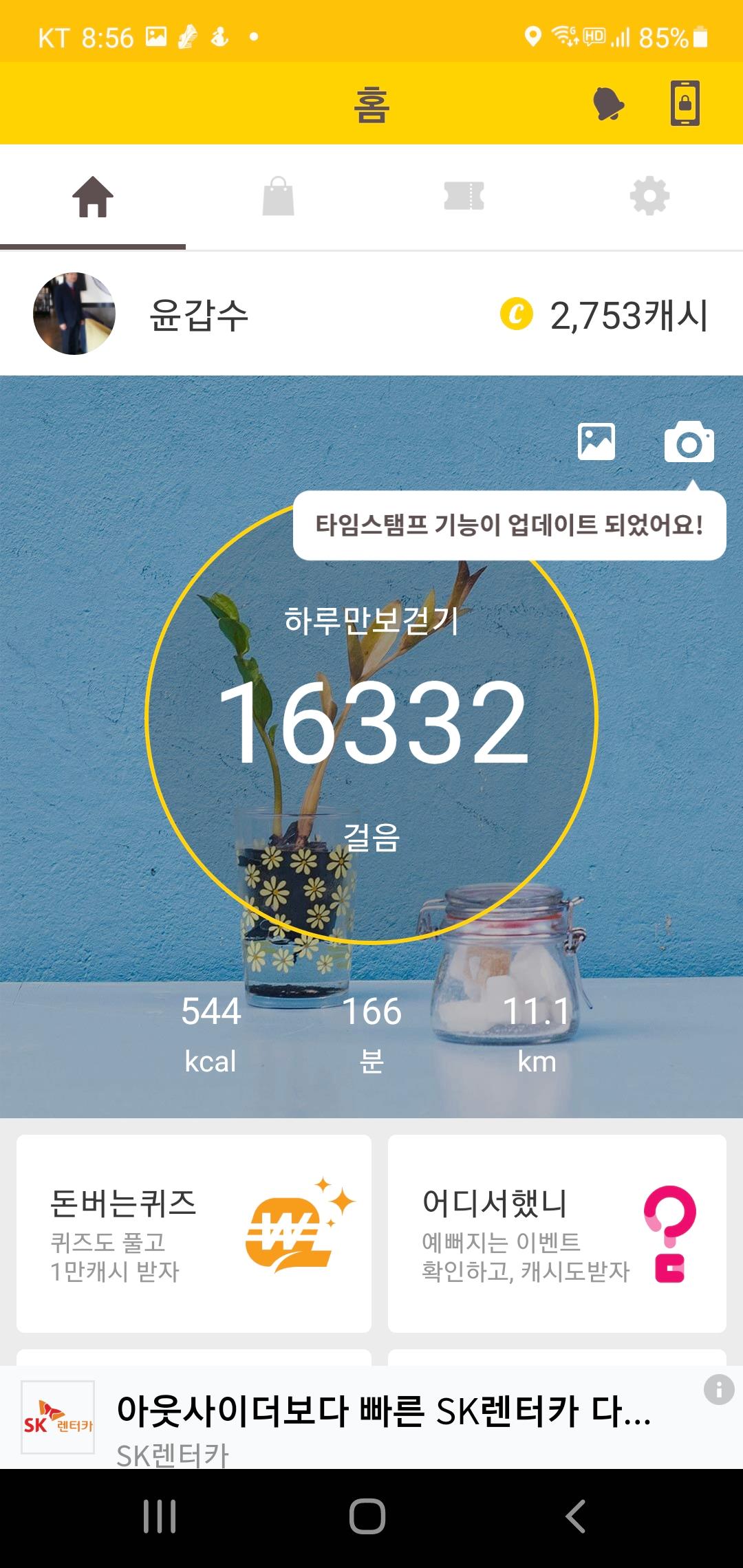Image resolution: width=743 pixels, height=1568 pixels.
Task: Open 윤갑수 profile picture
Action: coord(74,314)
